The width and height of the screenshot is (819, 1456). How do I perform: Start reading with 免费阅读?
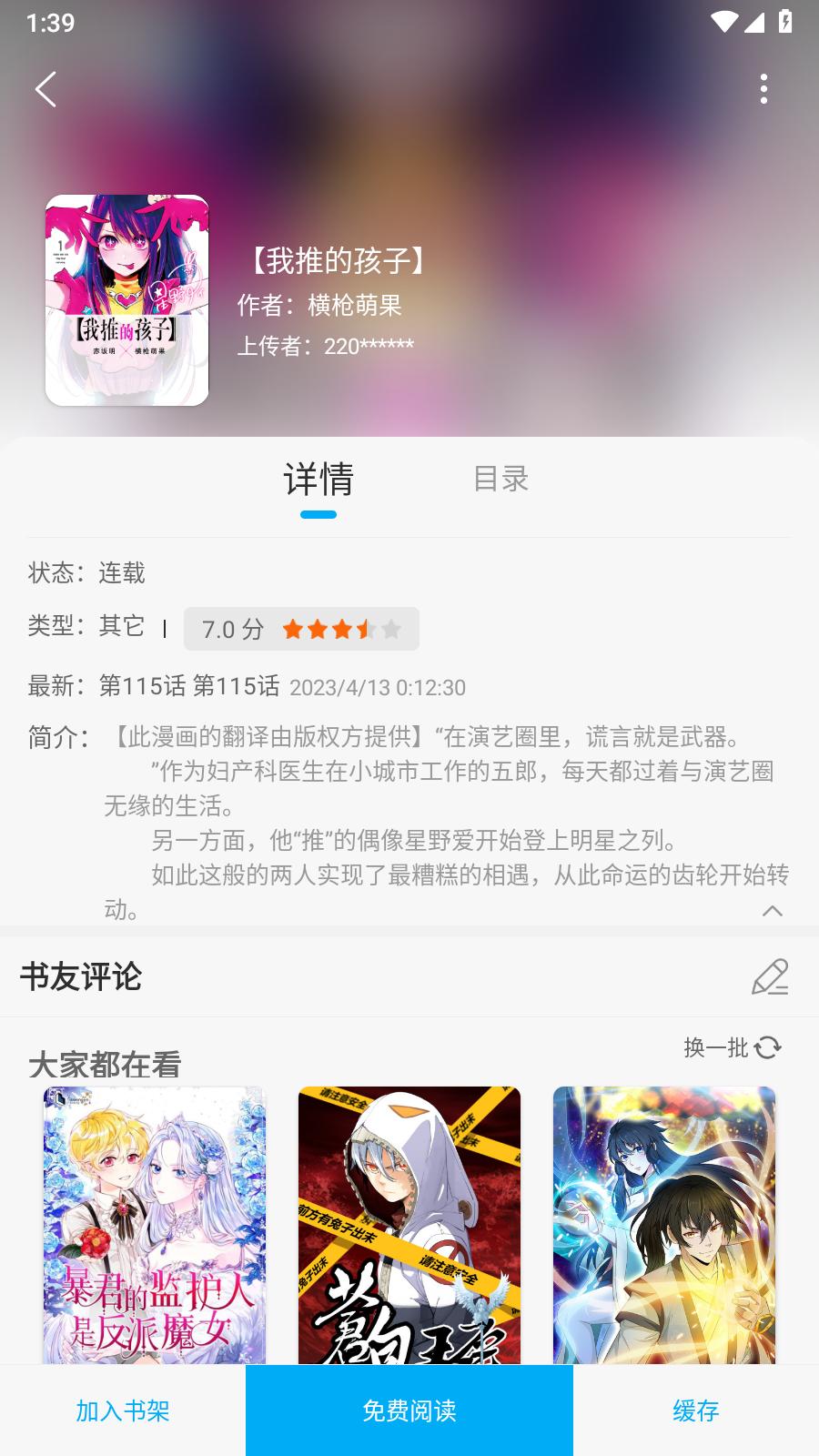click(409, 1410)
